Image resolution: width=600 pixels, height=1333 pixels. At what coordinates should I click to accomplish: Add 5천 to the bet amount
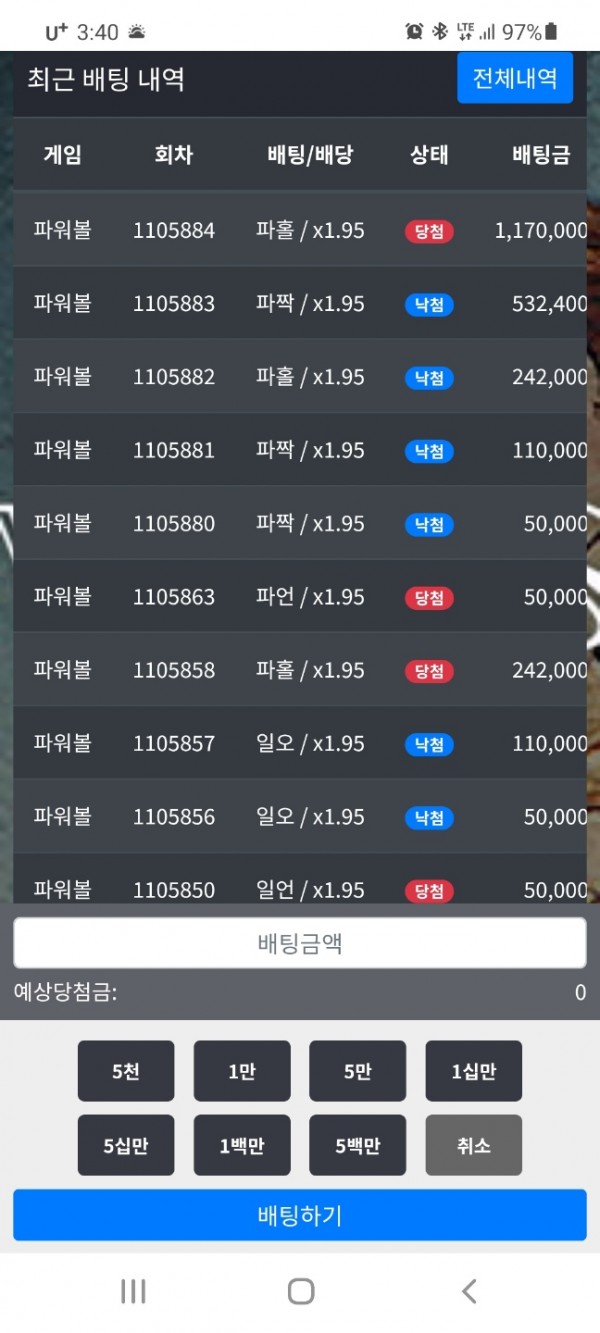126,1071
